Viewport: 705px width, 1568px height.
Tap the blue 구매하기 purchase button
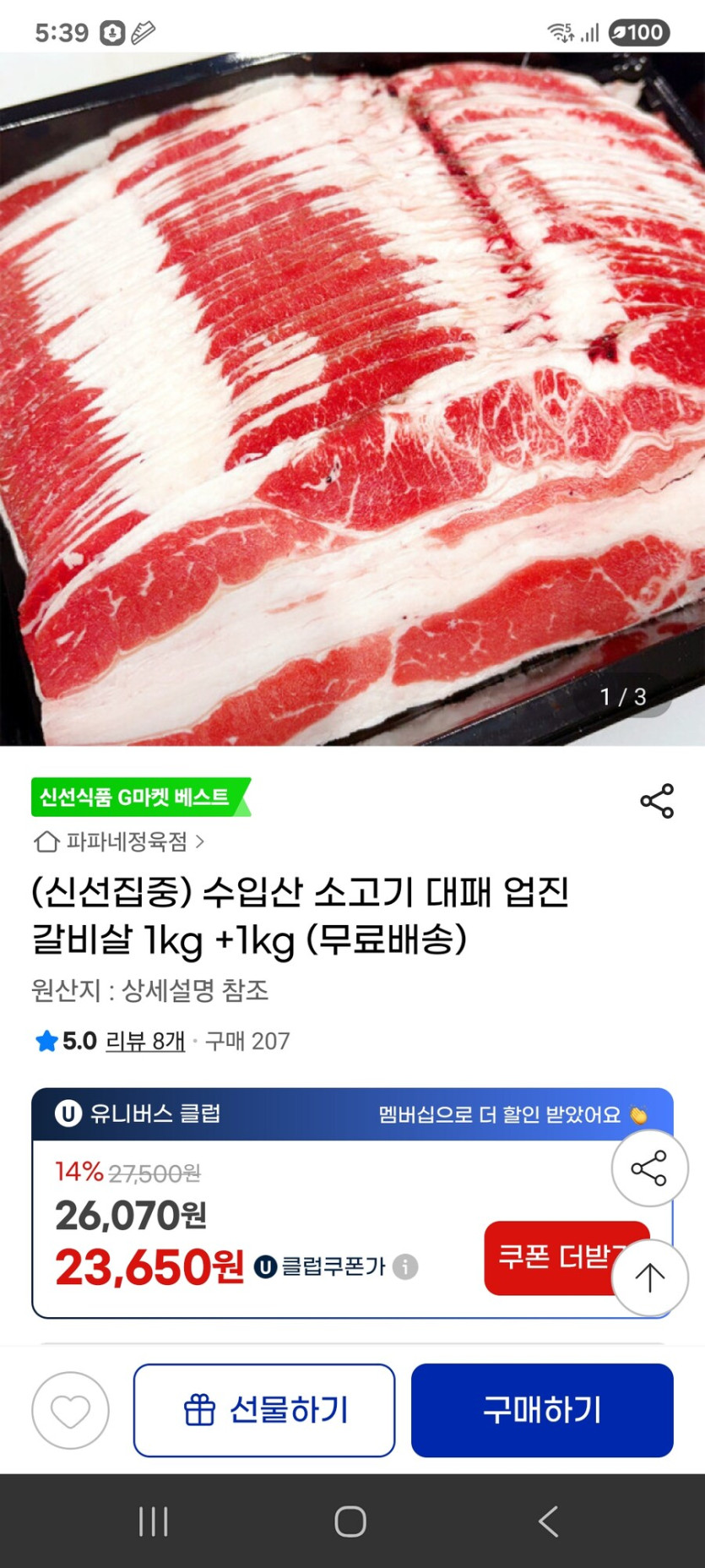point(542,1411)
